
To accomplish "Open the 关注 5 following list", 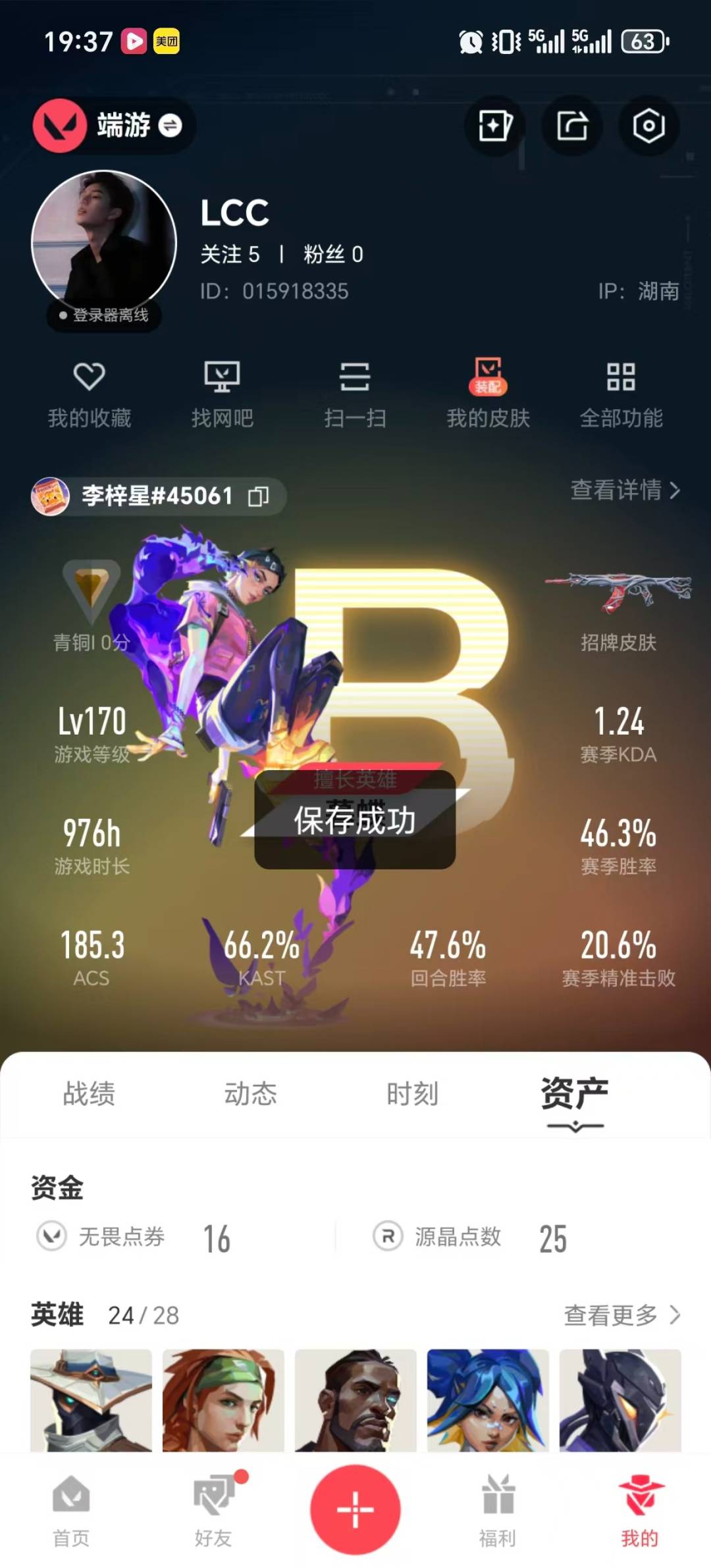I will [230, 253].
